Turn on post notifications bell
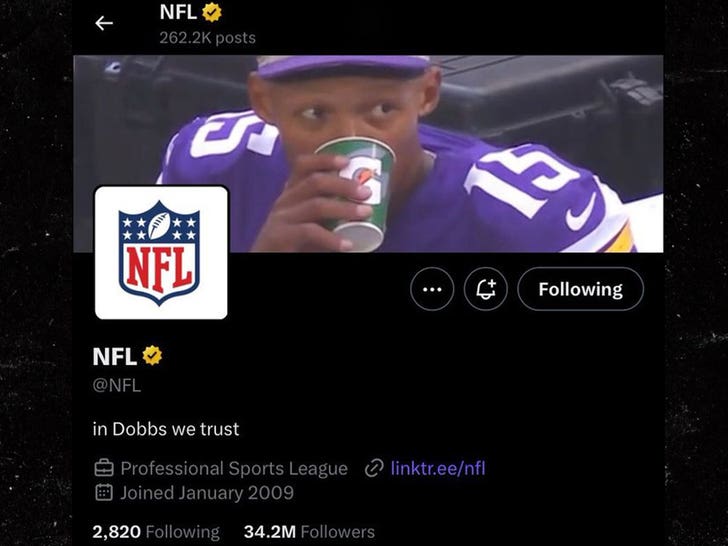The height and width of the screenshot is (546, 728). [486, 289]
